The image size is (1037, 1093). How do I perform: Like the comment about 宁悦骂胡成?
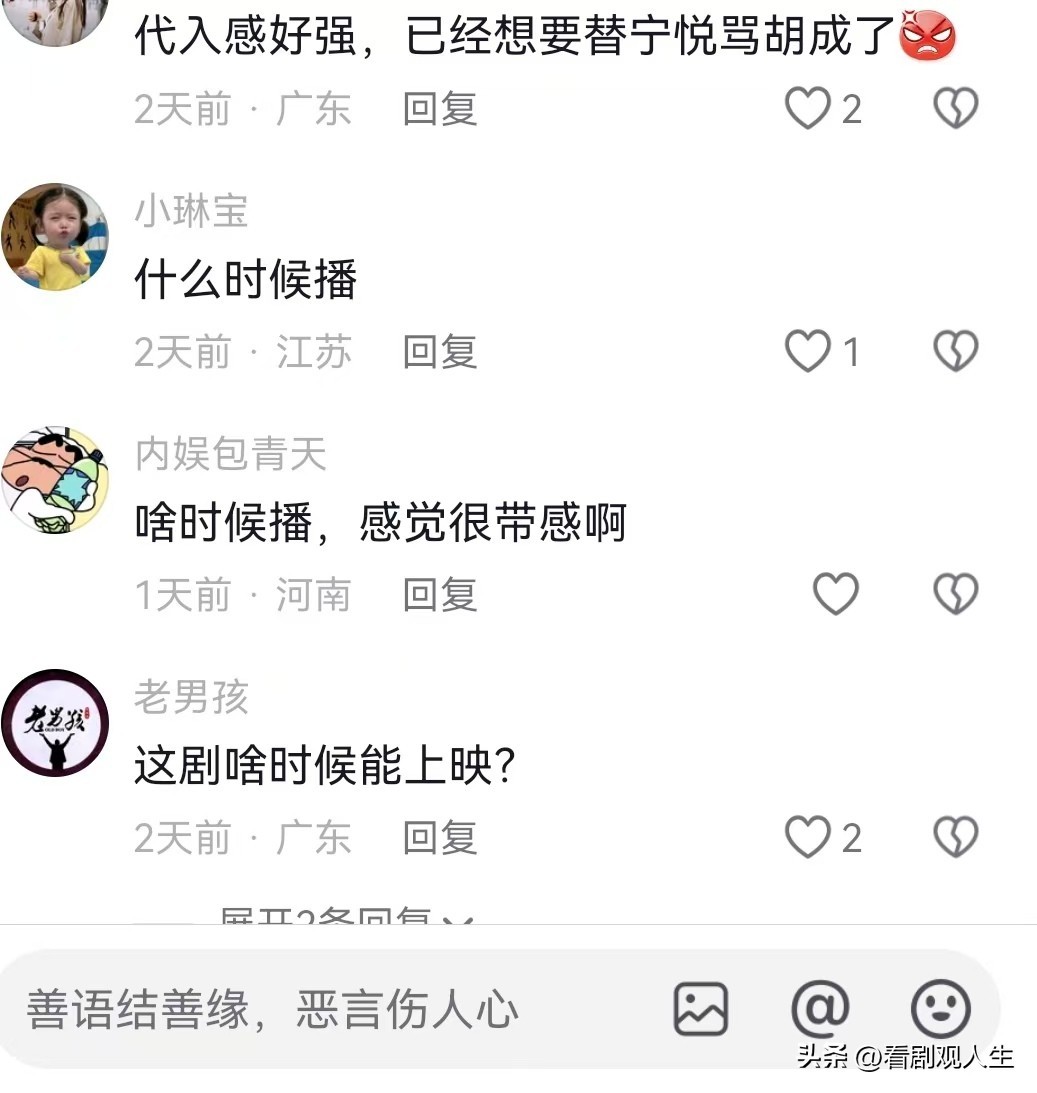pos(808,109)
